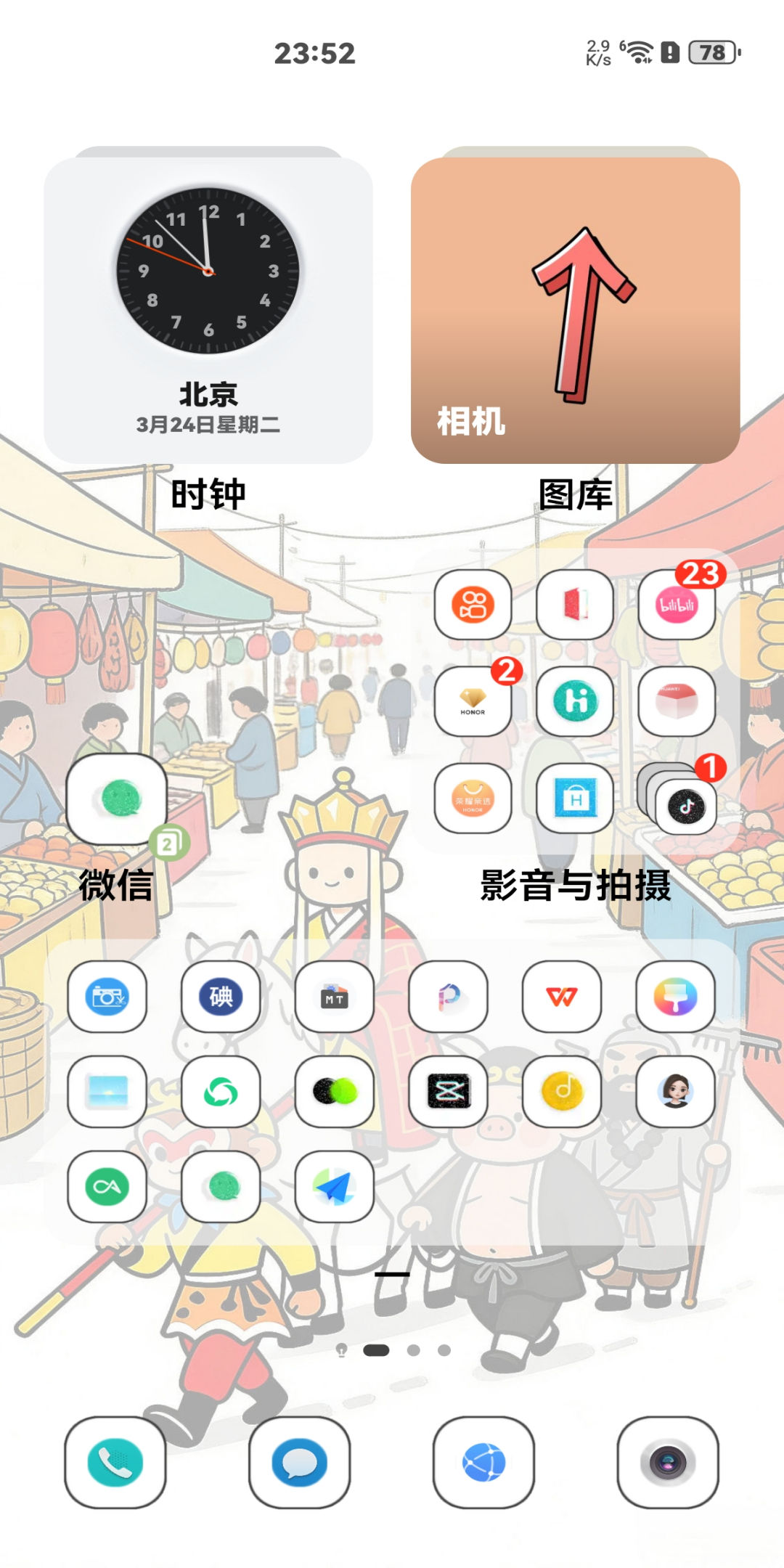Open the yellow music app

(x=562, y=1091)
